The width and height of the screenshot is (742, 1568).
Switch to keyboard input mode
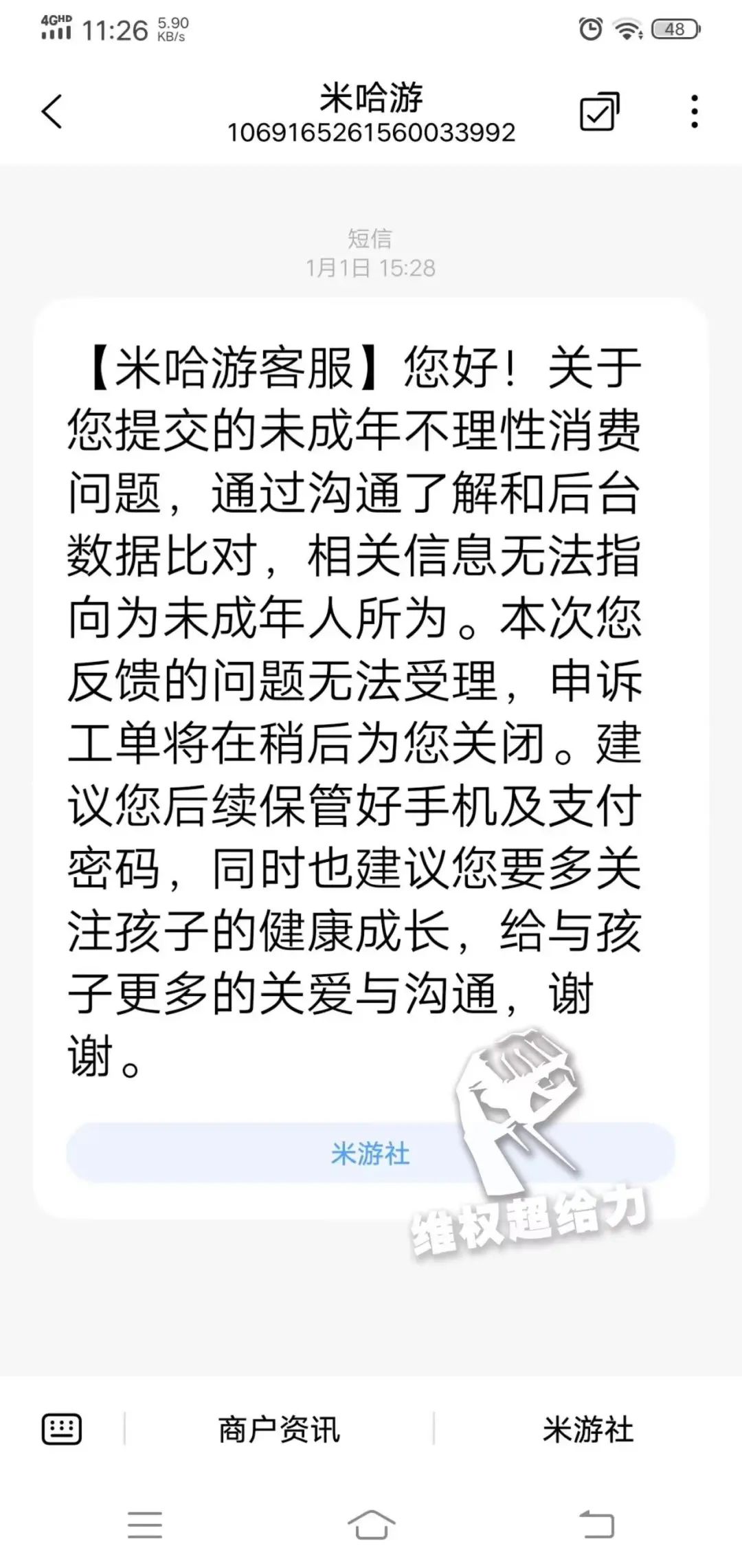pos(62,1430)
